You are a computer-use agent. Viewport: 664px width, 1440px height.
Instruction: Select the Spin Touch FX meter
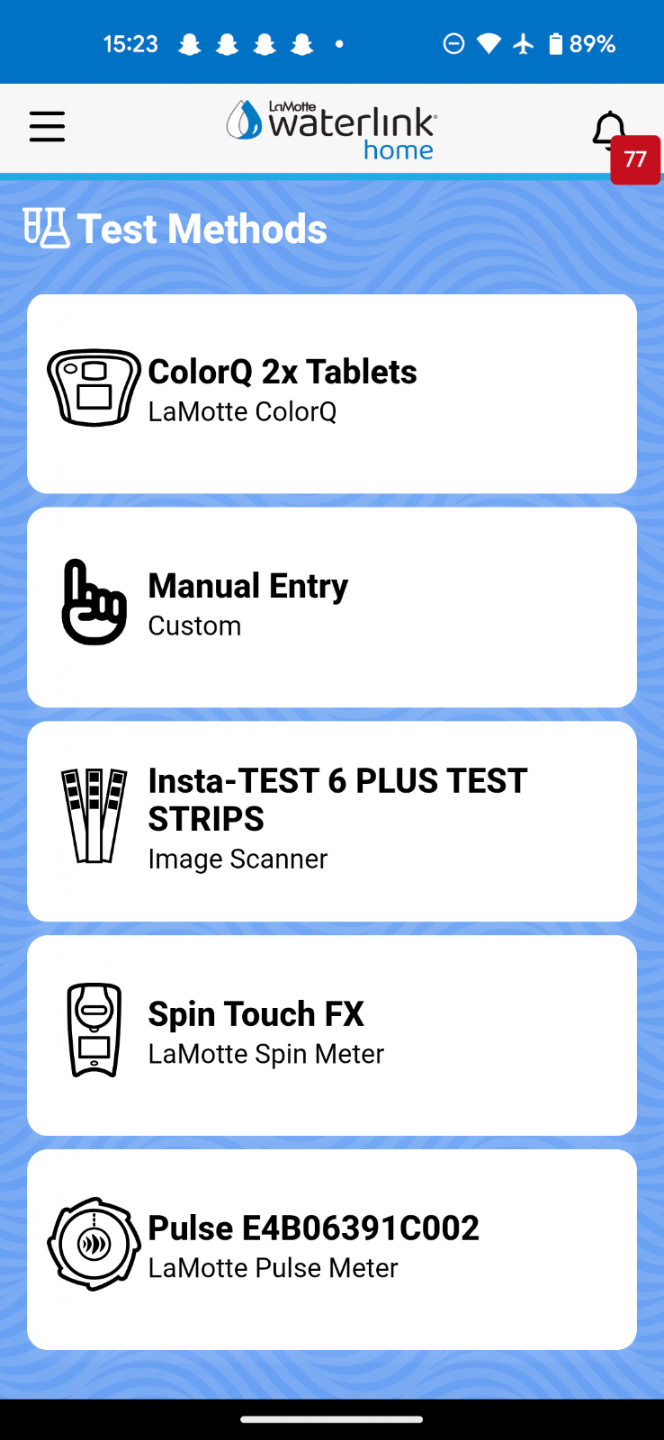332,1036
